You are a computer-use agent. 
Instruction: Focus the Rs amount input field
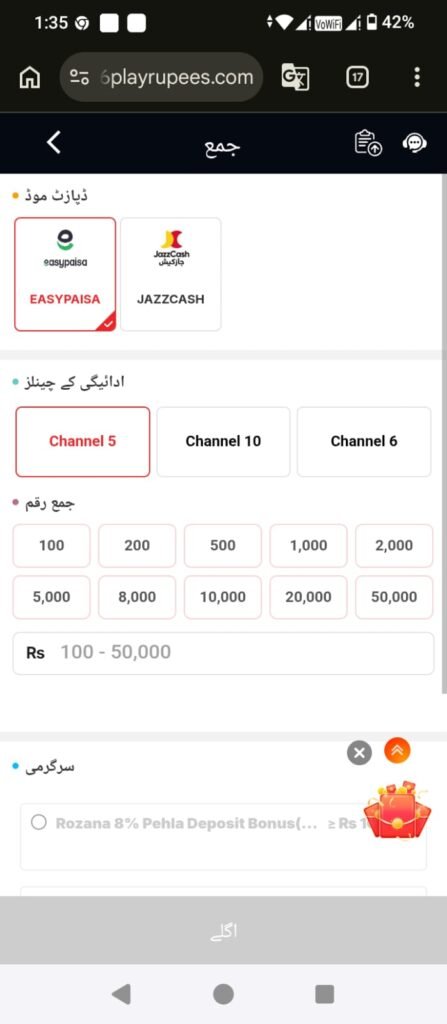pyautogui.click(x=224, y=653)
